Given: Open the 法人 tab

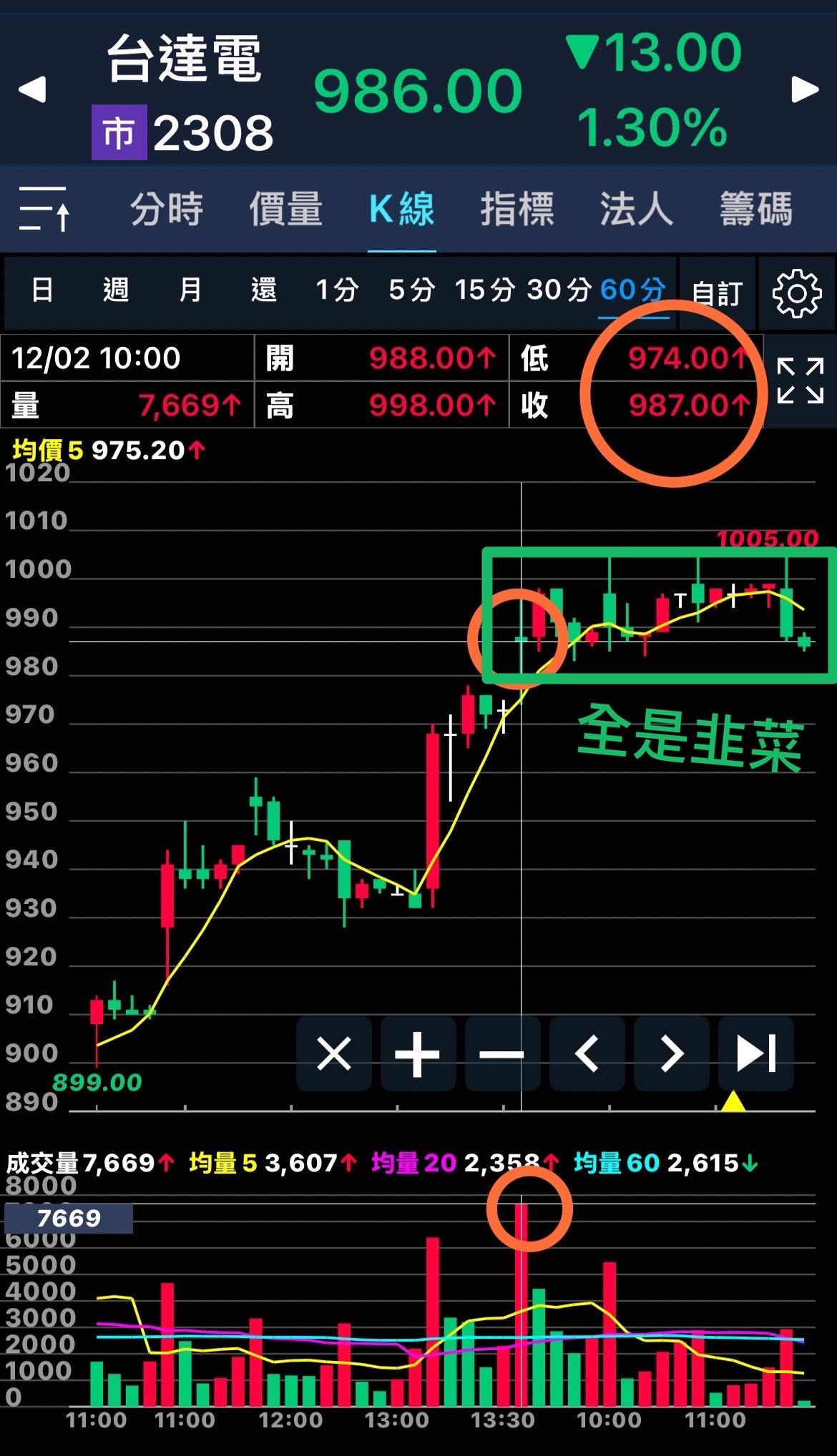Looking at the screenshot, I should 636,210.
